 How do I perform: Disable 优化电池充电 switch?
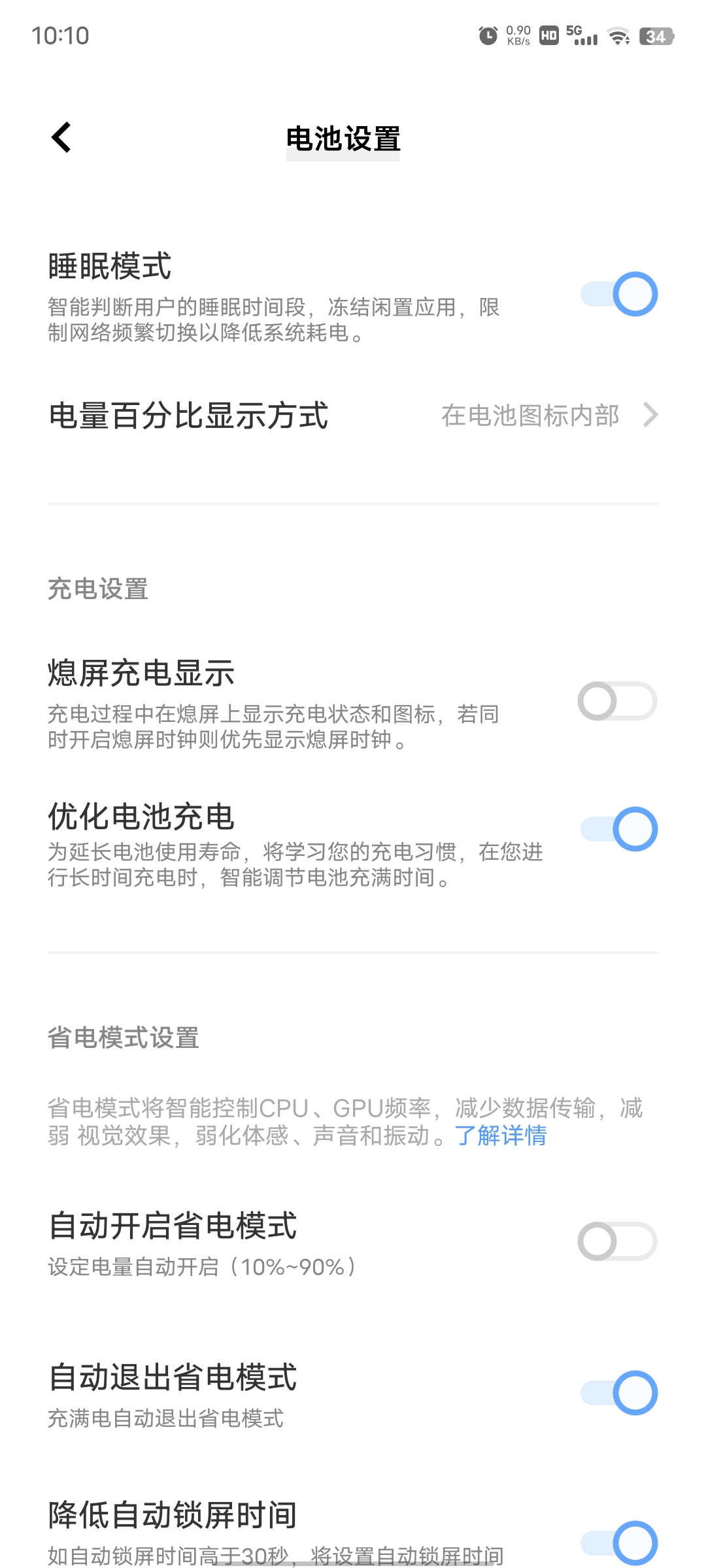(618, 829)
